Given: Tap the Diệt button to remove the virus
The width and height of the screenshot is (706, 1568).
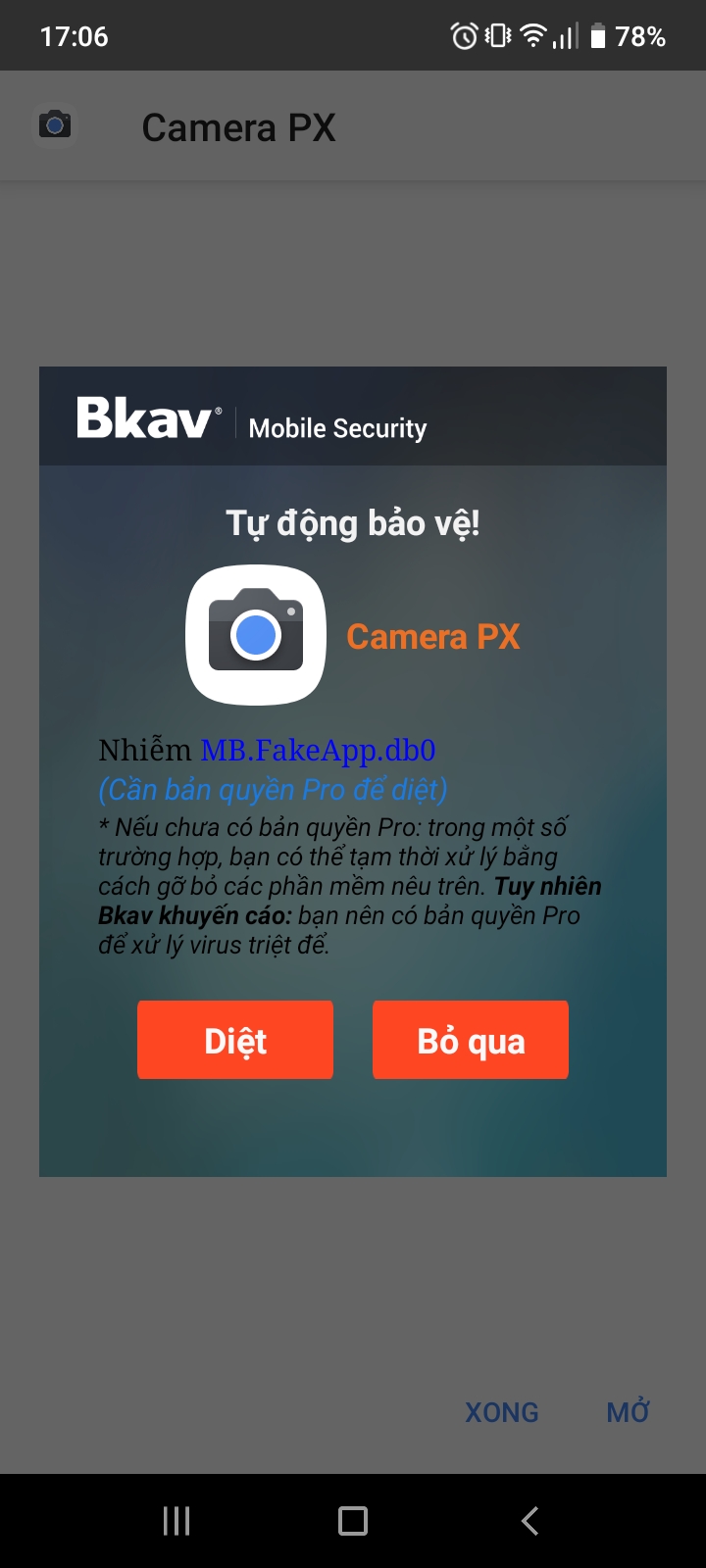Looking at the screenshot, I should tap(235, 1040).
